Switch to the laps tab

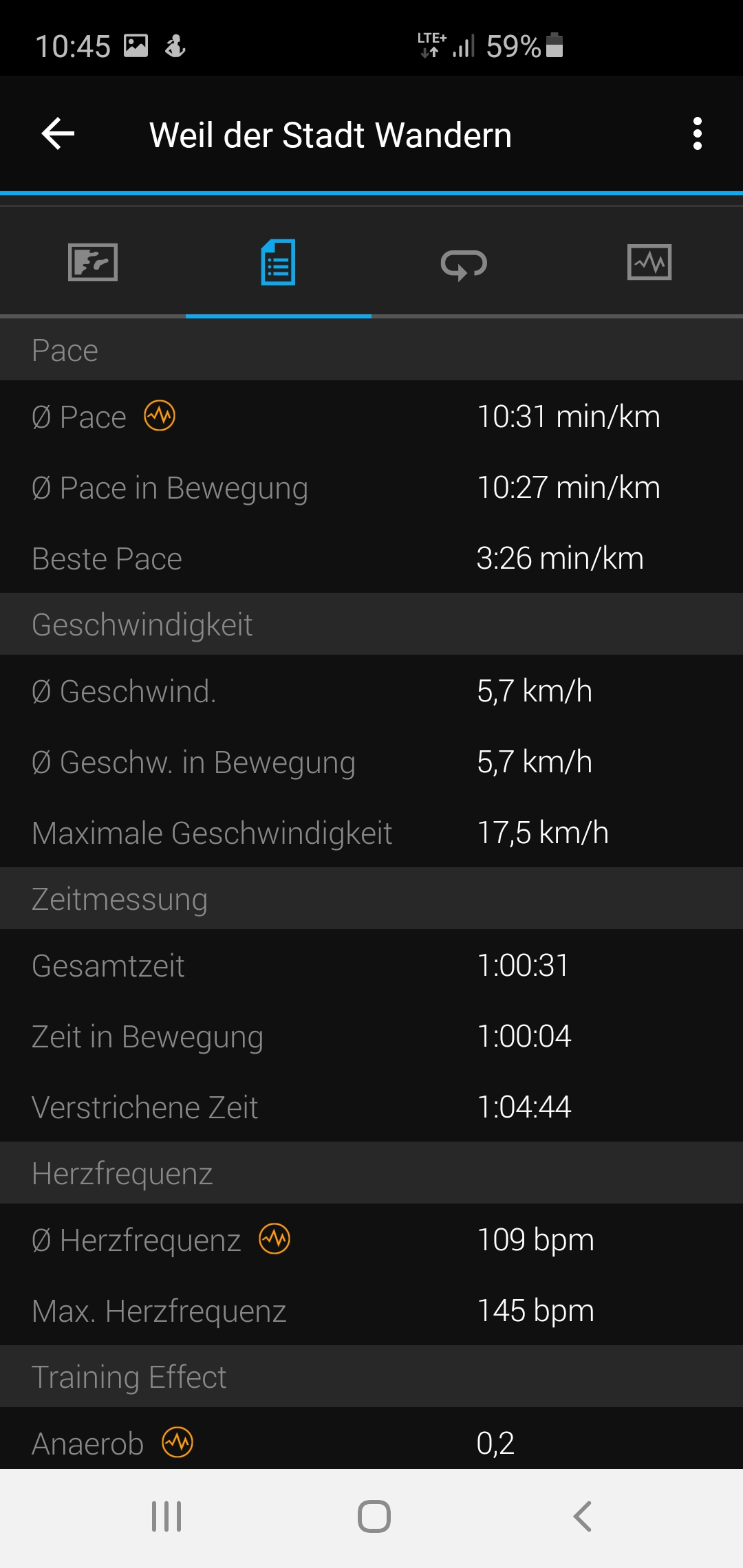tap(464, 263)
